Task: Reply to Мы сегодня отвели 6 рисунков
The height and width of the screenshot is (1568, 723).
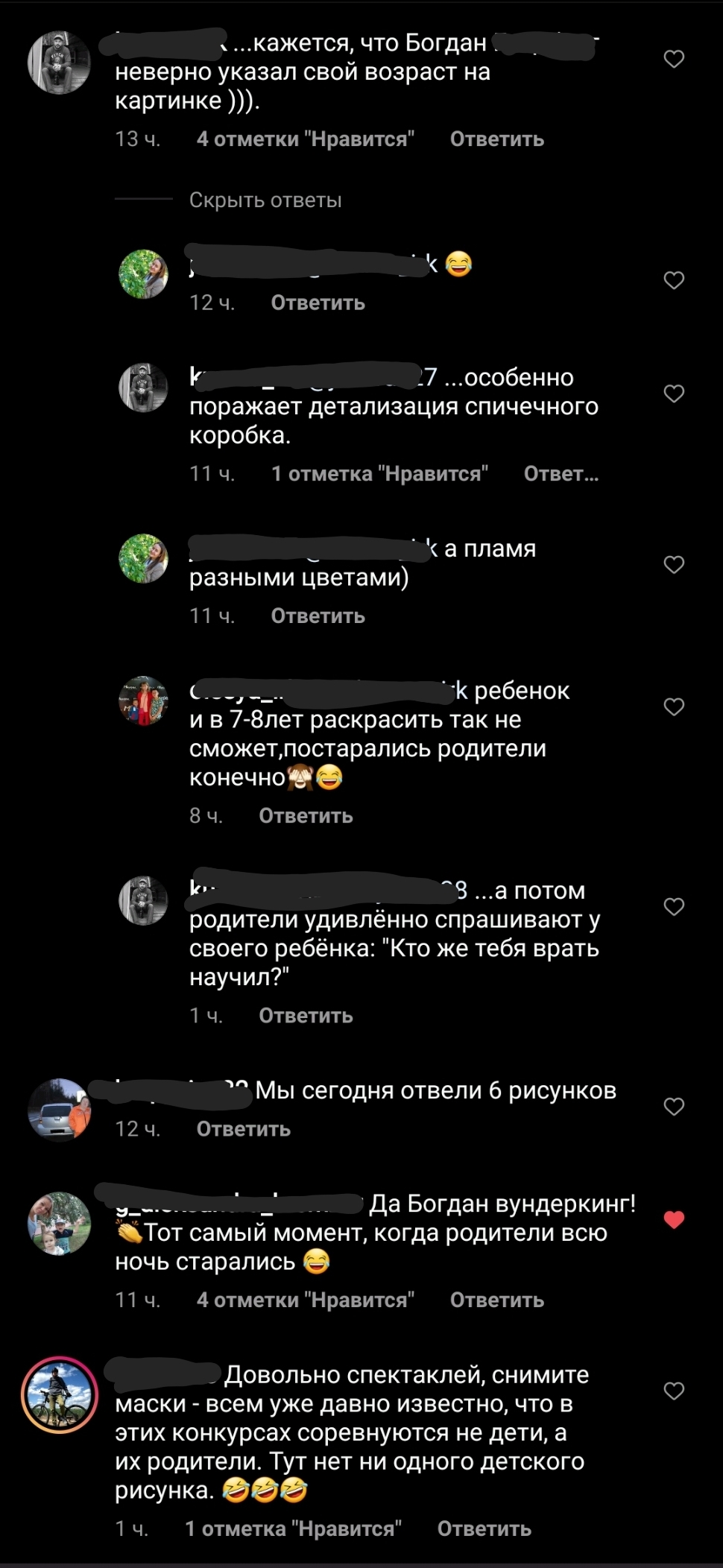Action: 243,1129
